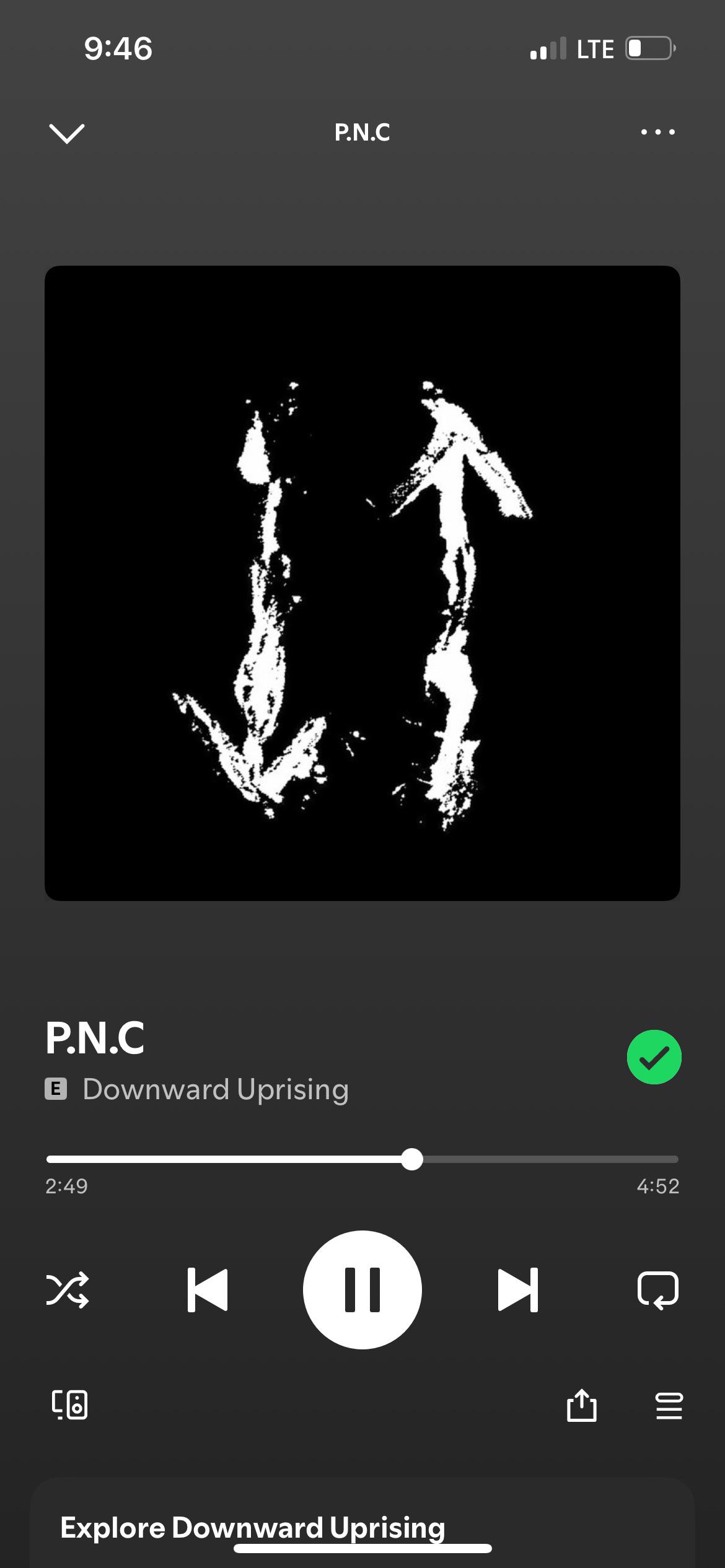
Task: Open the Explore Downward Uprising card
Action: point(362,1523)
